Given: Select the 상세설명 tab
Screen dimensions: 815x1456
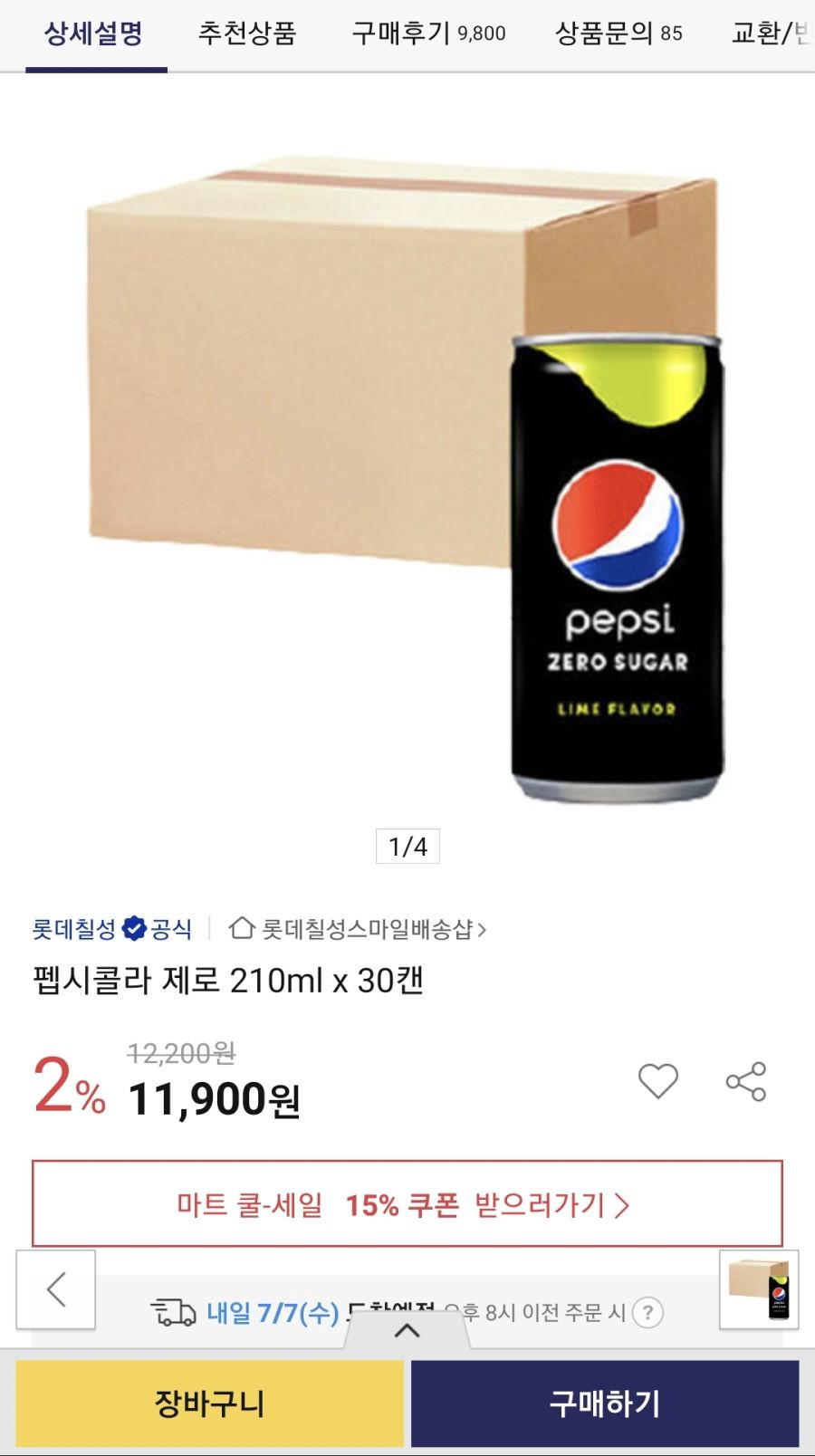Looking at the screenshot, I should click(x=94, y=34).
